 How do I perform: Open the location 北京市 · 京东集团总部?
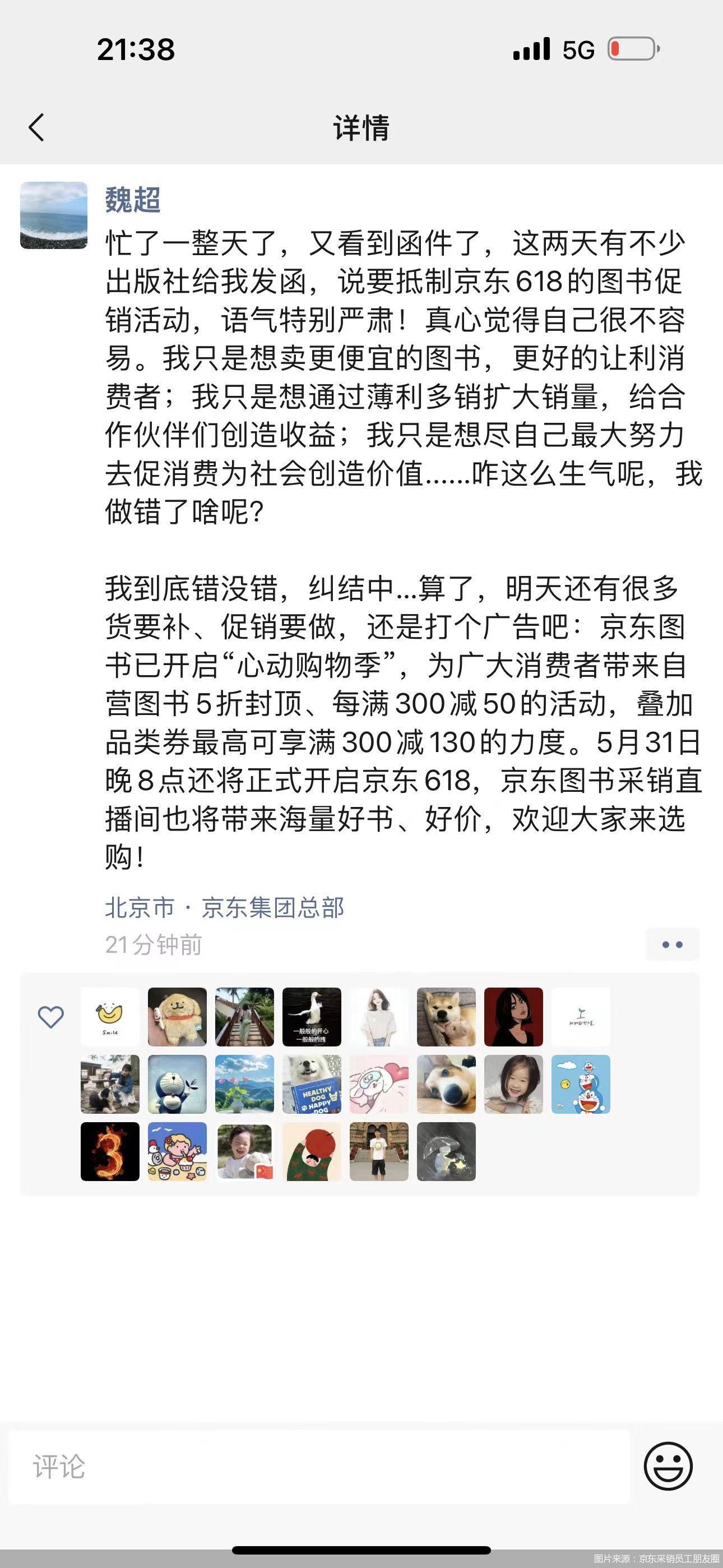225,907
